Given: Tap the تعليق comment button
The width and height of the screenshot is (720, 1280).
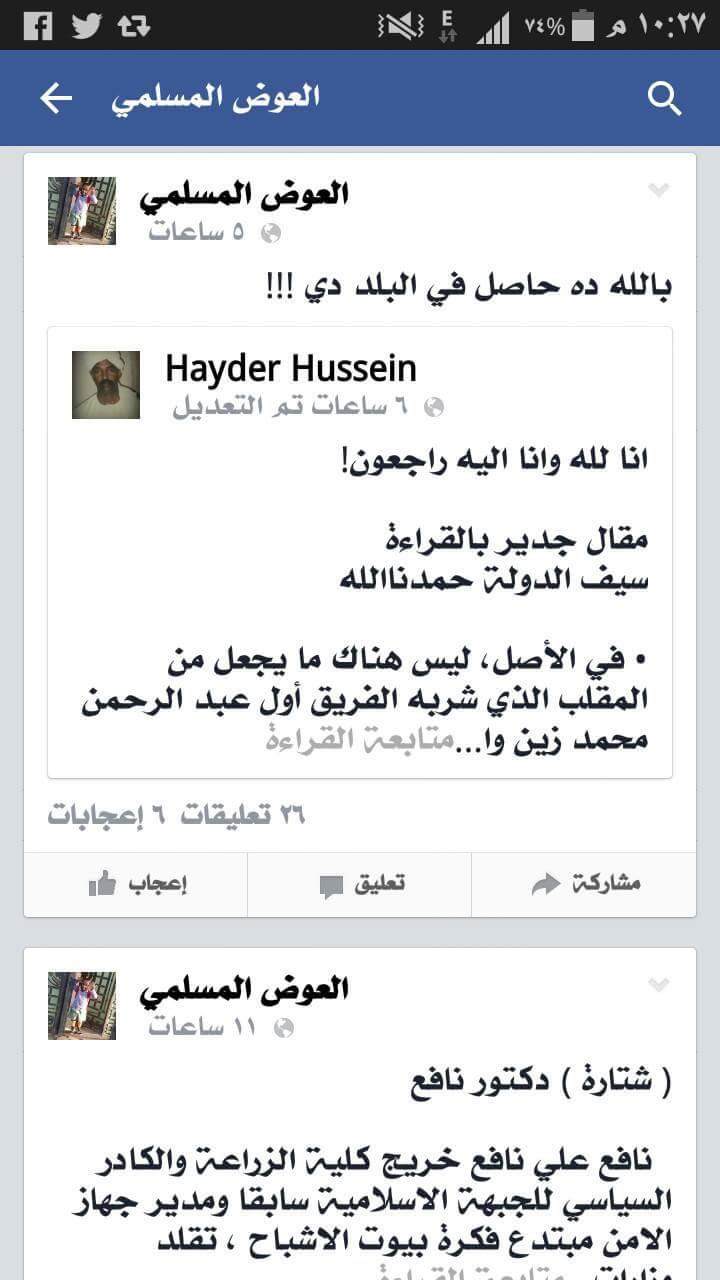Looking at the screenshot, I should 360,884.
